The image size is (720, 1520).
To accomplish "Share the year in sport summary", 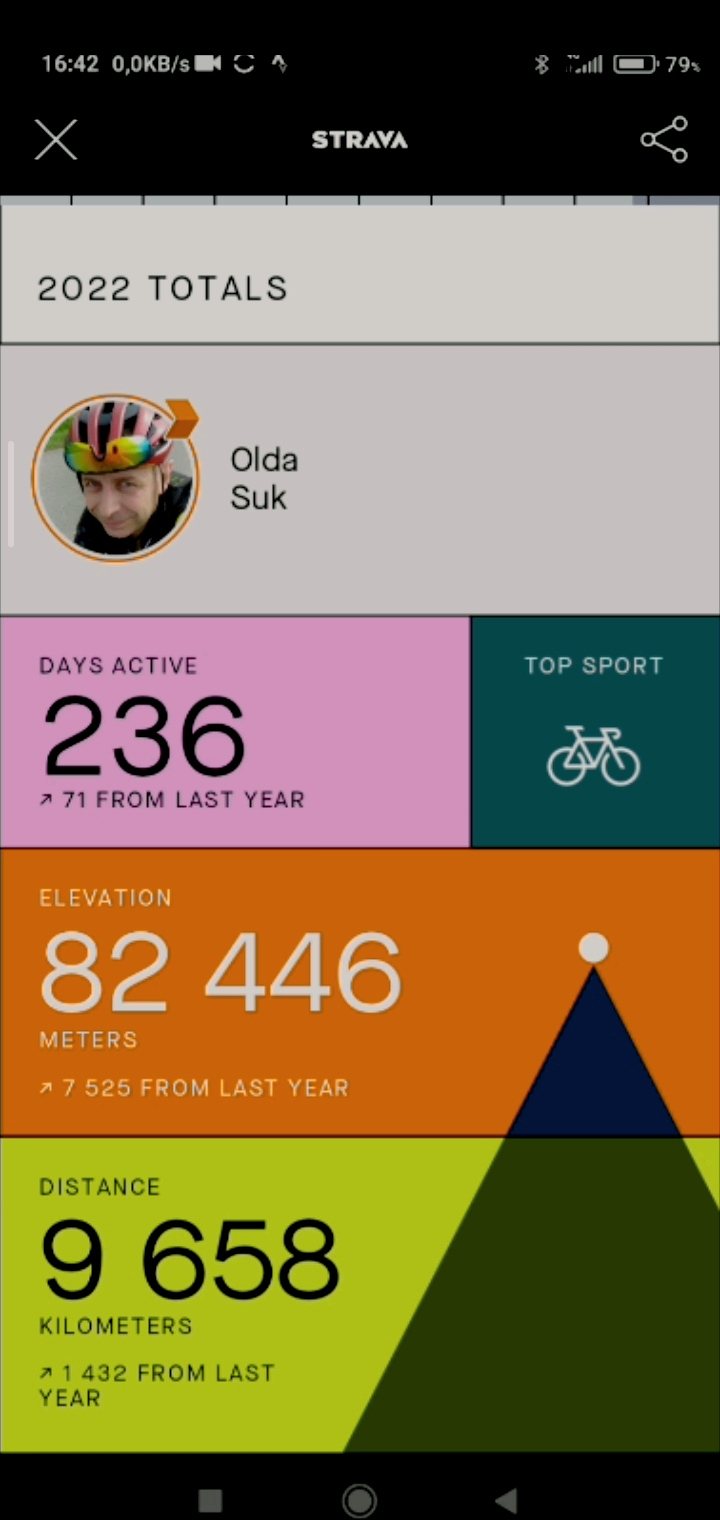I will click(664, 140).
